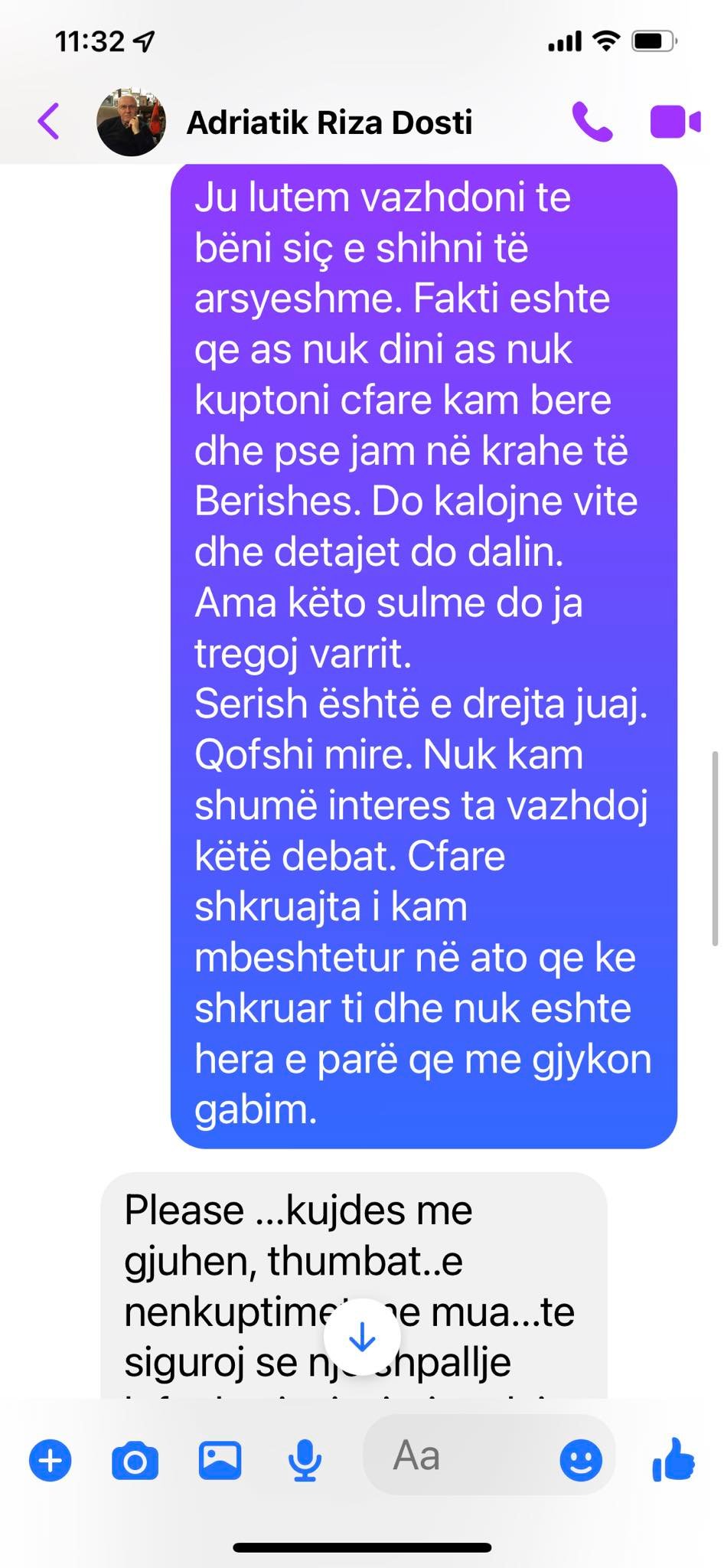Image resolution: width=724 pixels, height=1568 pixels.
Task: Open the emoji picker smiley
Action: tap(580, 1461)
